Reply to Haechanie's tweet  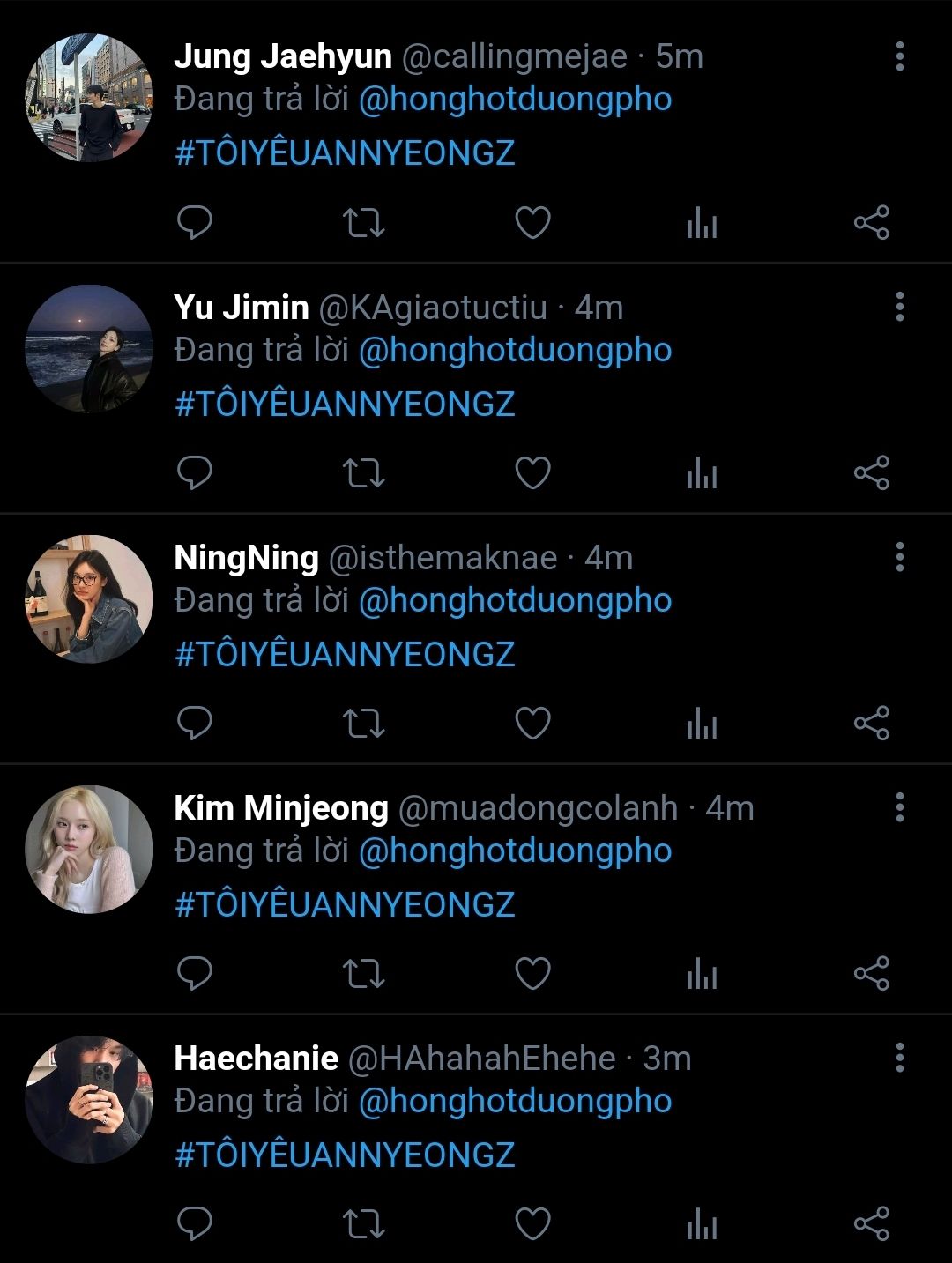coord(195,1224)
